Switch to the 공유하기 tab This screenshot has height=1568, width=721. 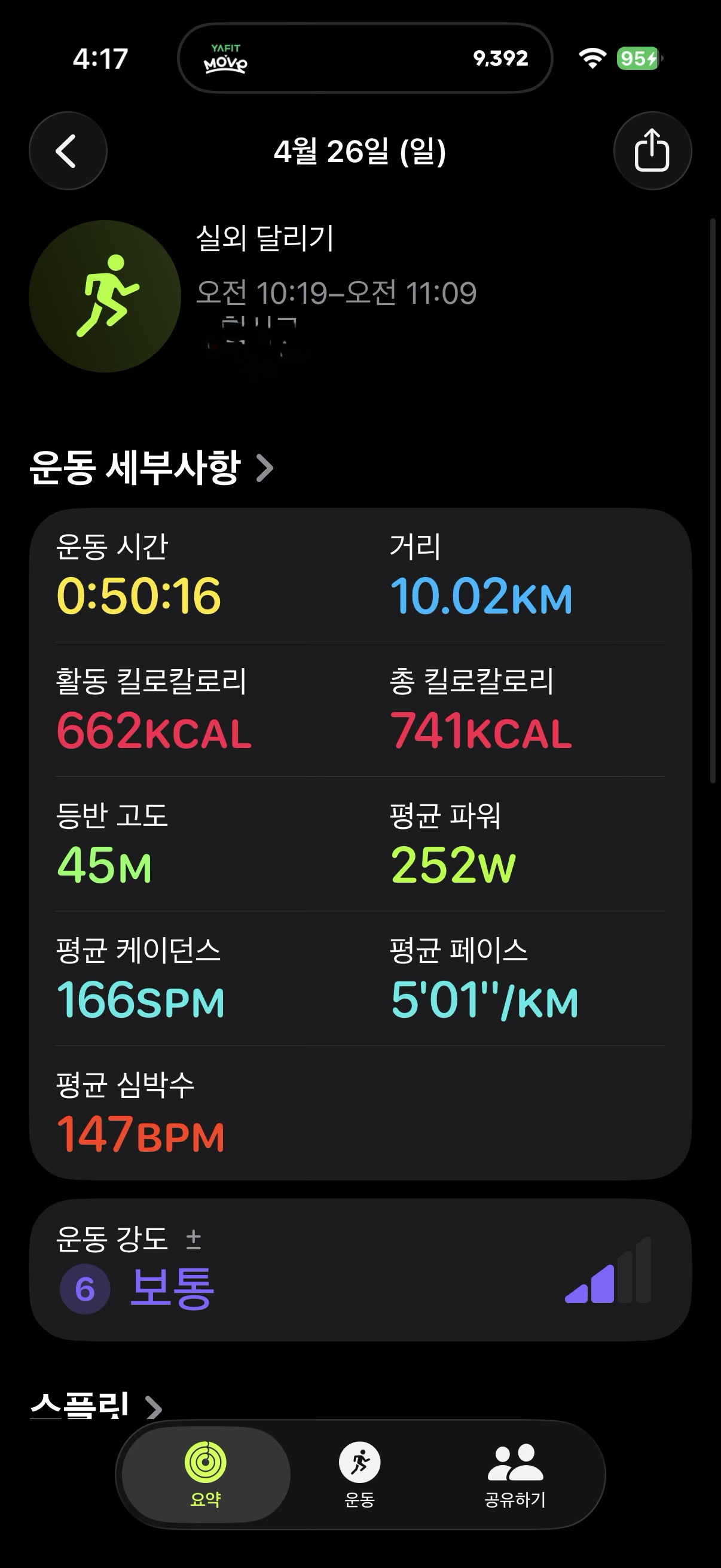515,1474
